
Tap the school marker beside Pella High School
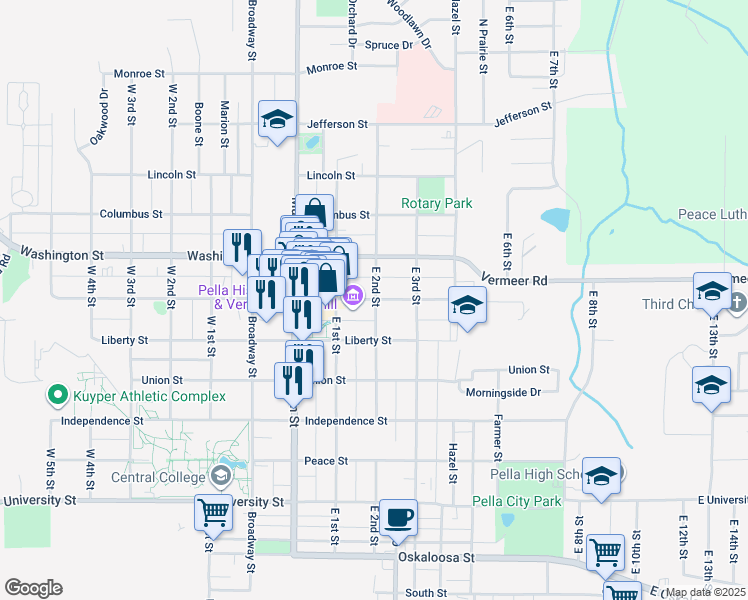point(601,477)
